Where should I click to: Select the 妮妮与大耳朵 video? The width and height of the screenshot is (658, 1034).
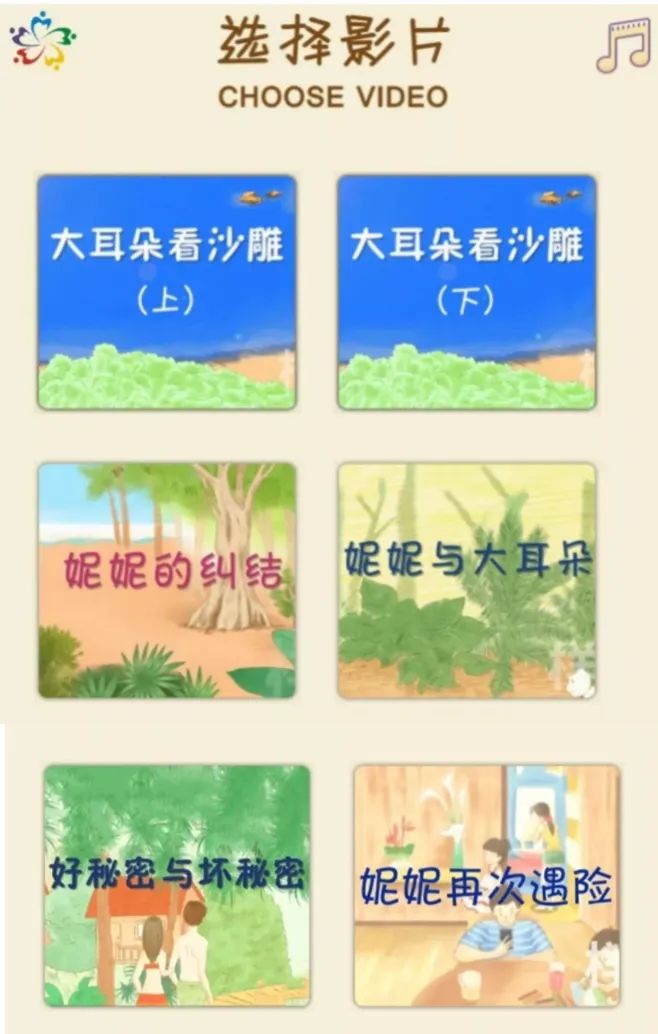(466, 580)
